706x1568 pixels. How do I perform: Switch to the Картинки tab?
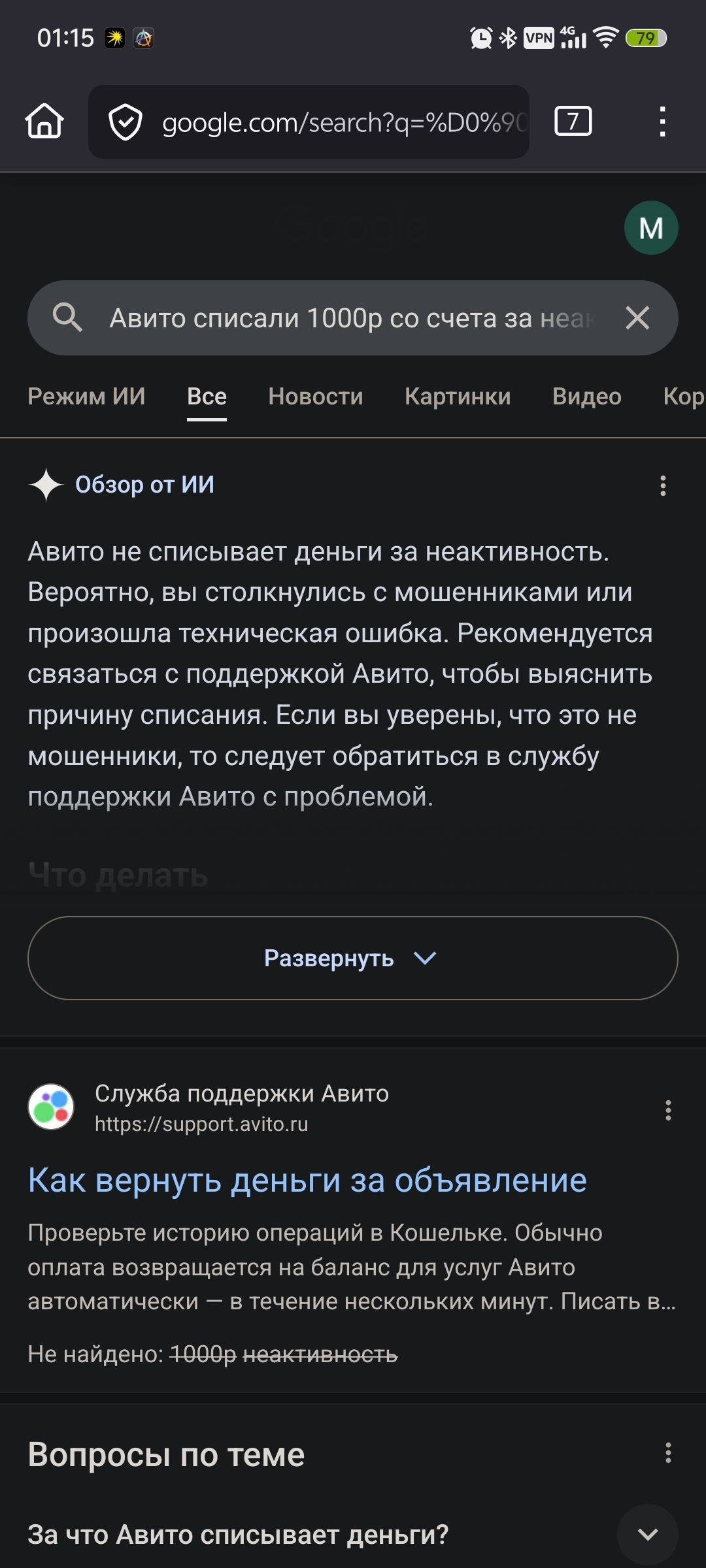pos(458,397)
